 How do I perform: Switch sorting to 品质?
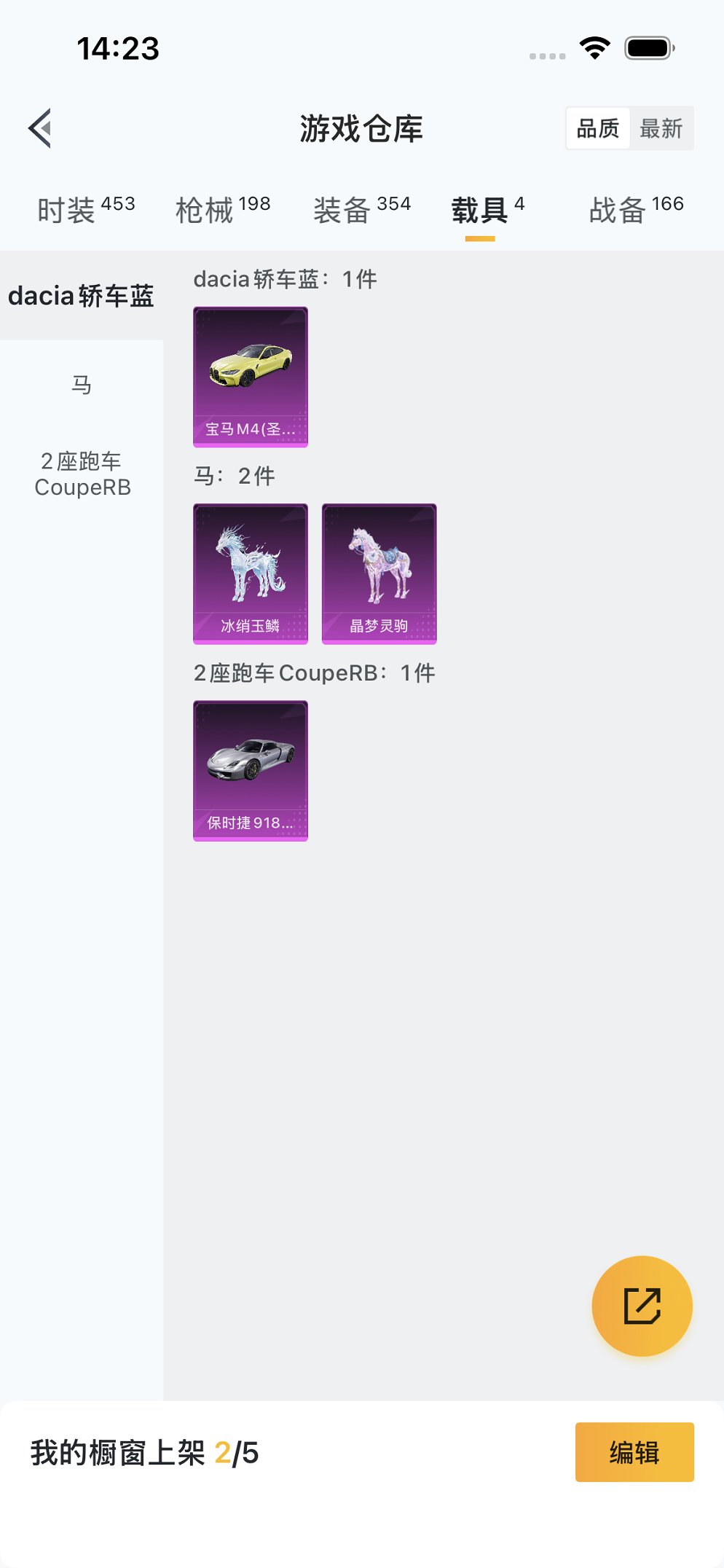tap(597, 128)
